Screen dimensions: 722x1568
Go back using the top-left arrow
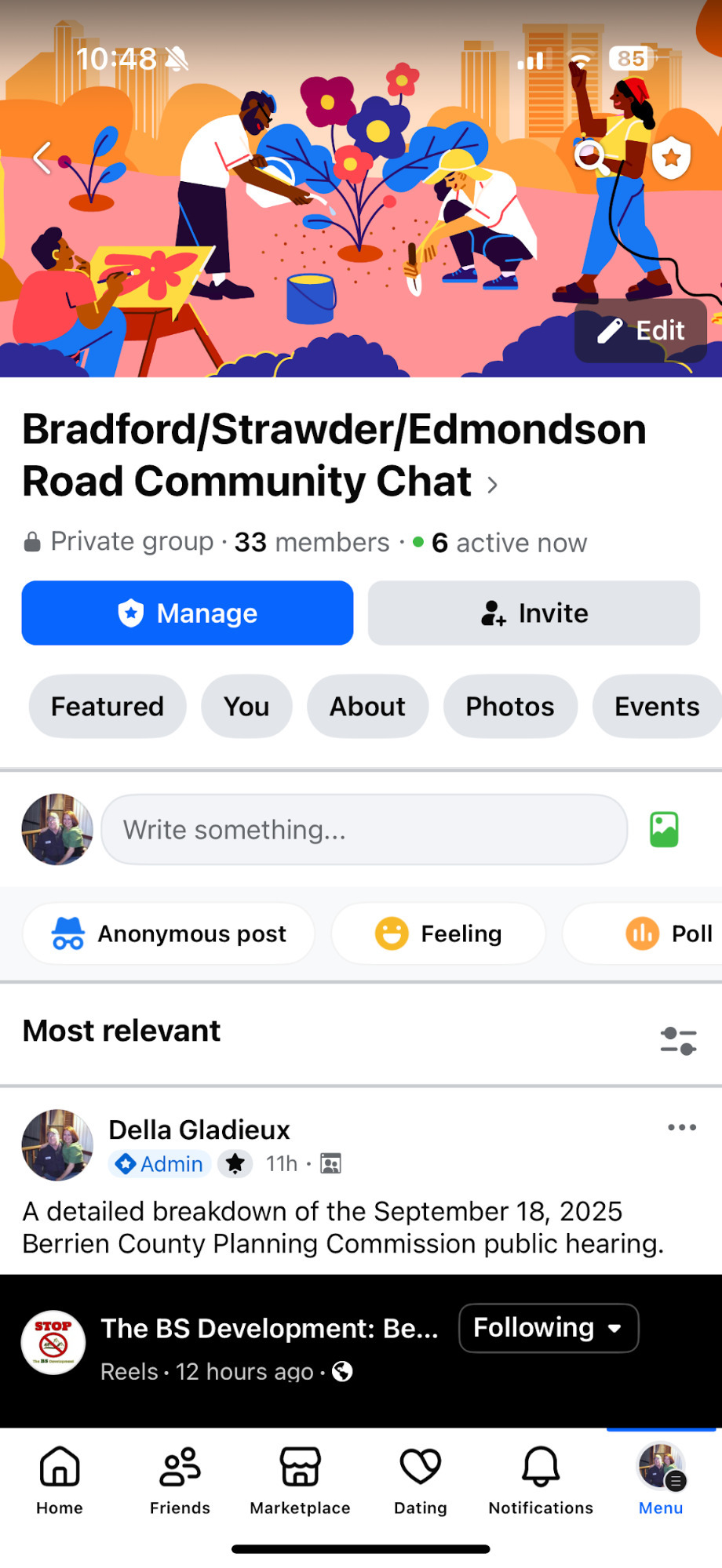point(42,158)
